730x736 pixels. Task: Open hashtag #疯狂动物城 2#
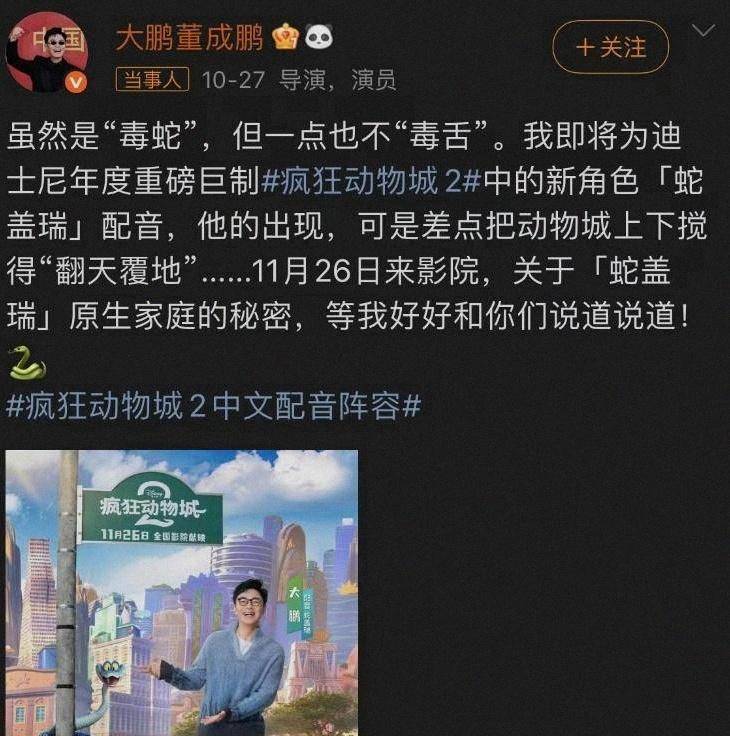[x=372, y=182]
